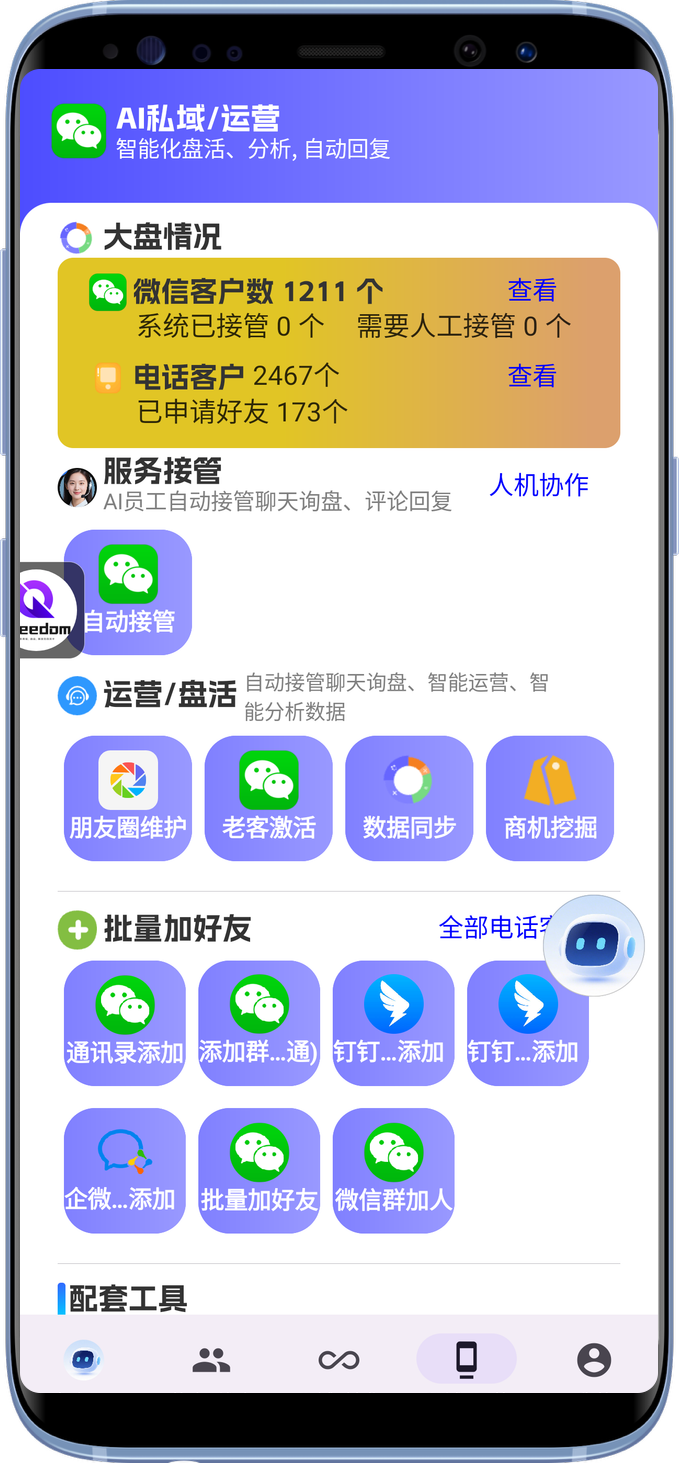Screen dimensions: 679x1463
Task: Start 数据同步
Action: (408, 797)
